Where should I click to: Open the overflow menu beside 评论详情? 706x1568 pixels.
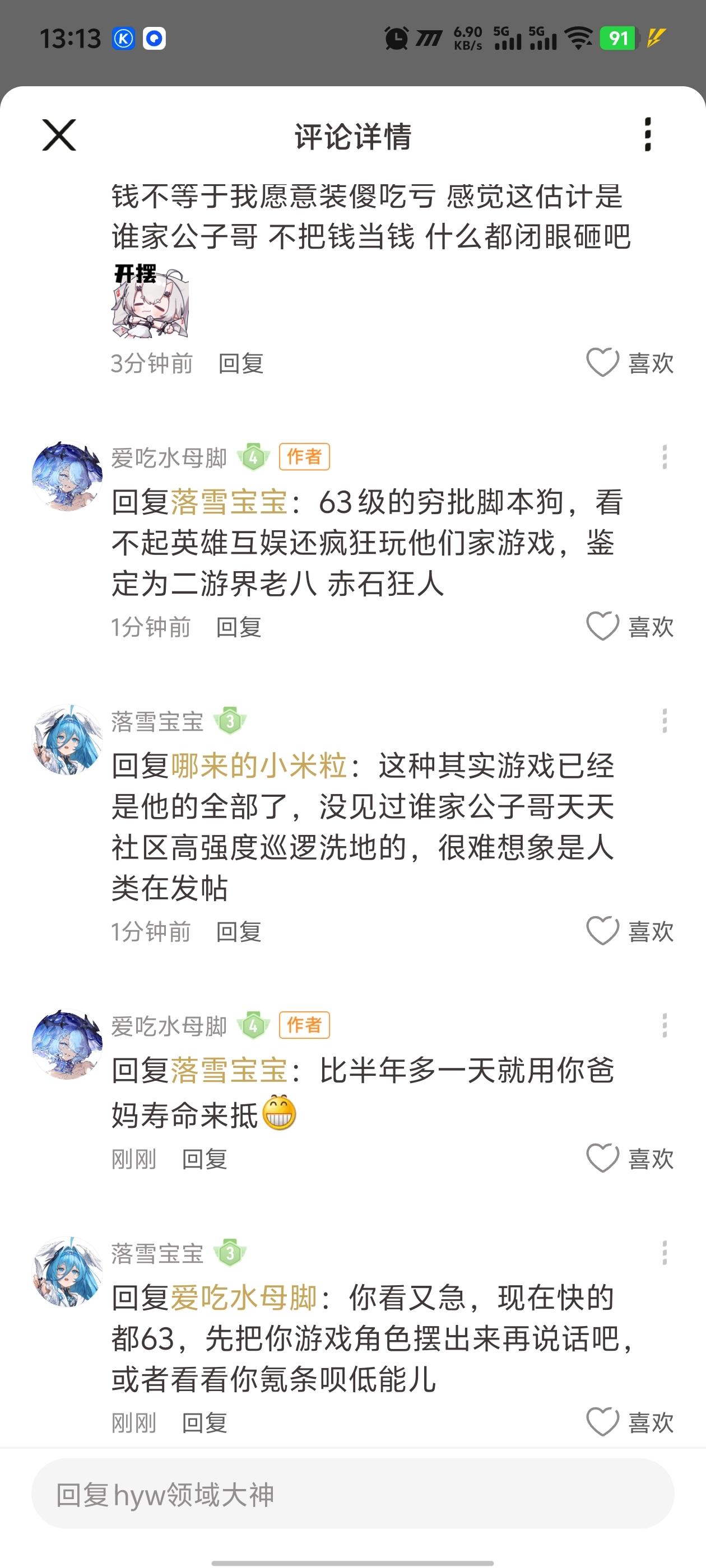click(x=648, y=134)
